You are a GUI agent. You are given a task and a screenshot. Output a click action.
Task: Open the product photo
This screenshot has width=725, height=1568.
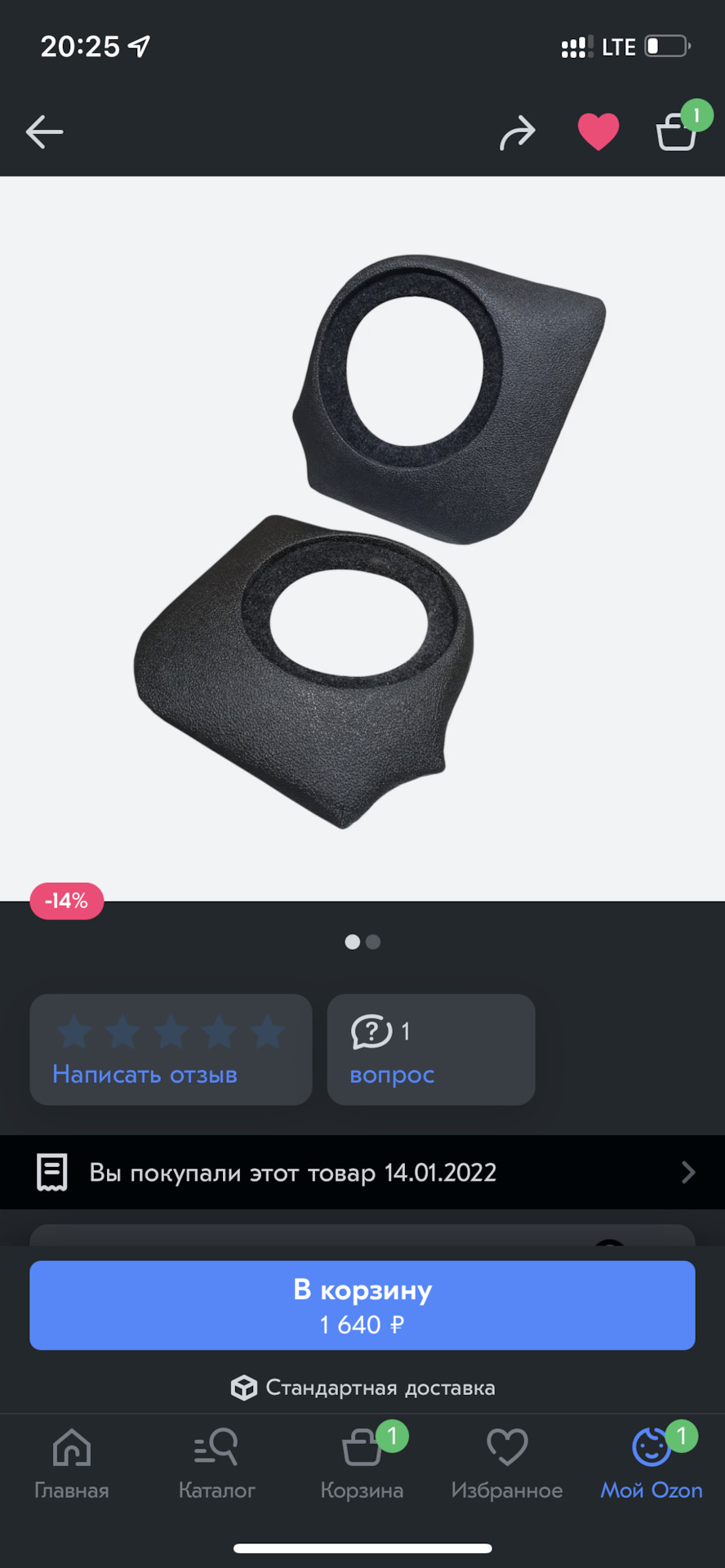coord(362,539)
